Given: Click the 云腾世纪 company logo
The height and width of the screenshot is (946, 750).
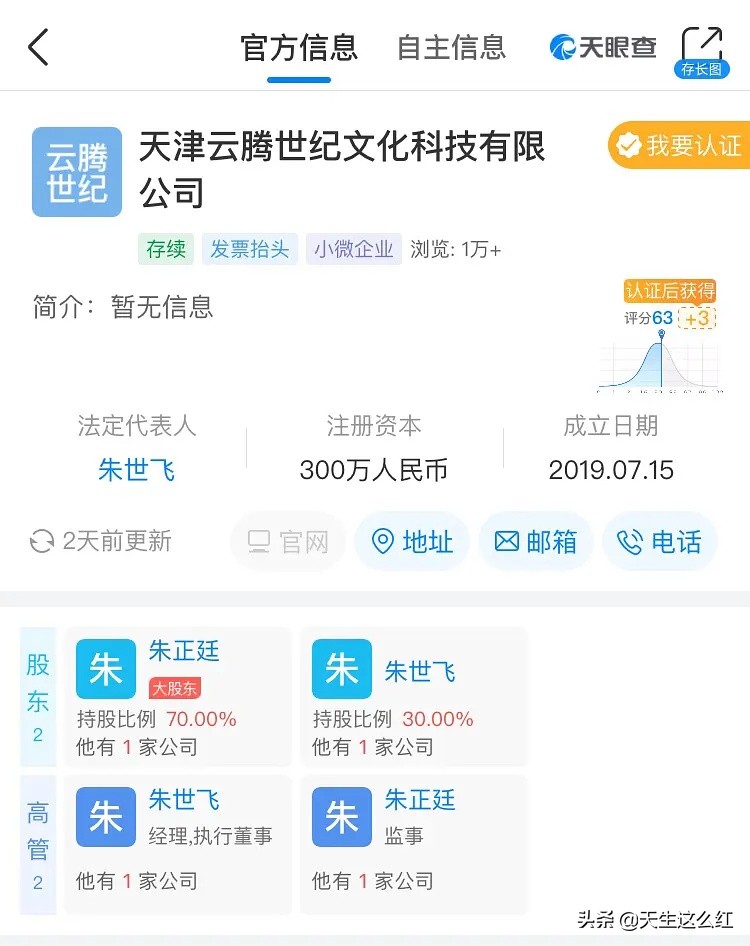Looking at the screenshot, I should [x=76, y=171].
